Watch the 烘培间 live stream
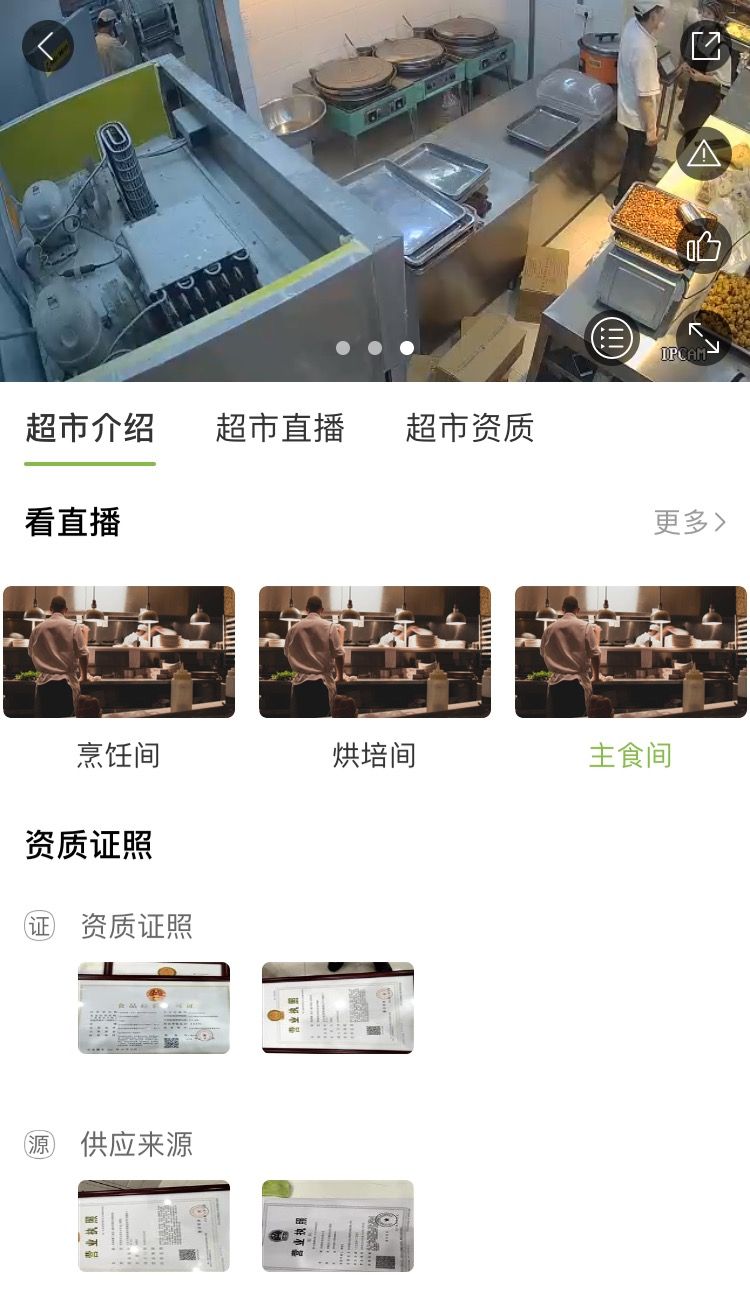 (x=375, y=652)
